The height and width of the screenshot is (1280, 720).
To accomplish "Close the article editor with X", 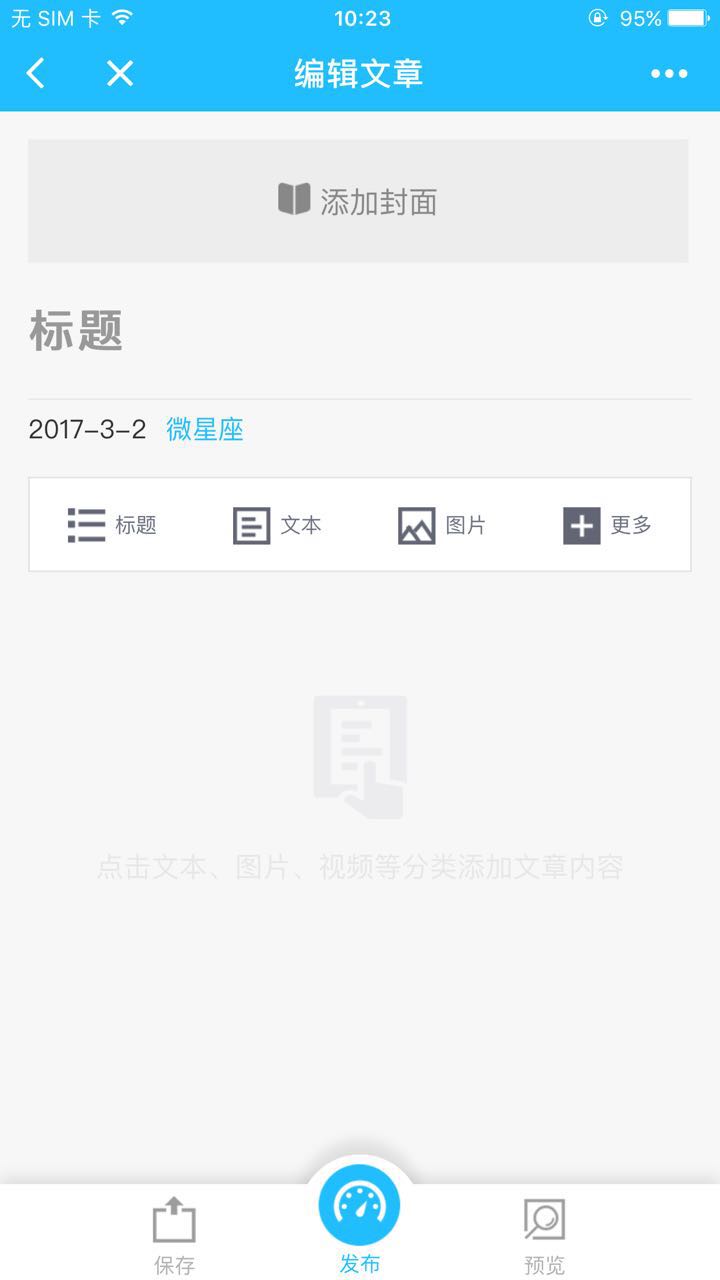I will (120, 73).
